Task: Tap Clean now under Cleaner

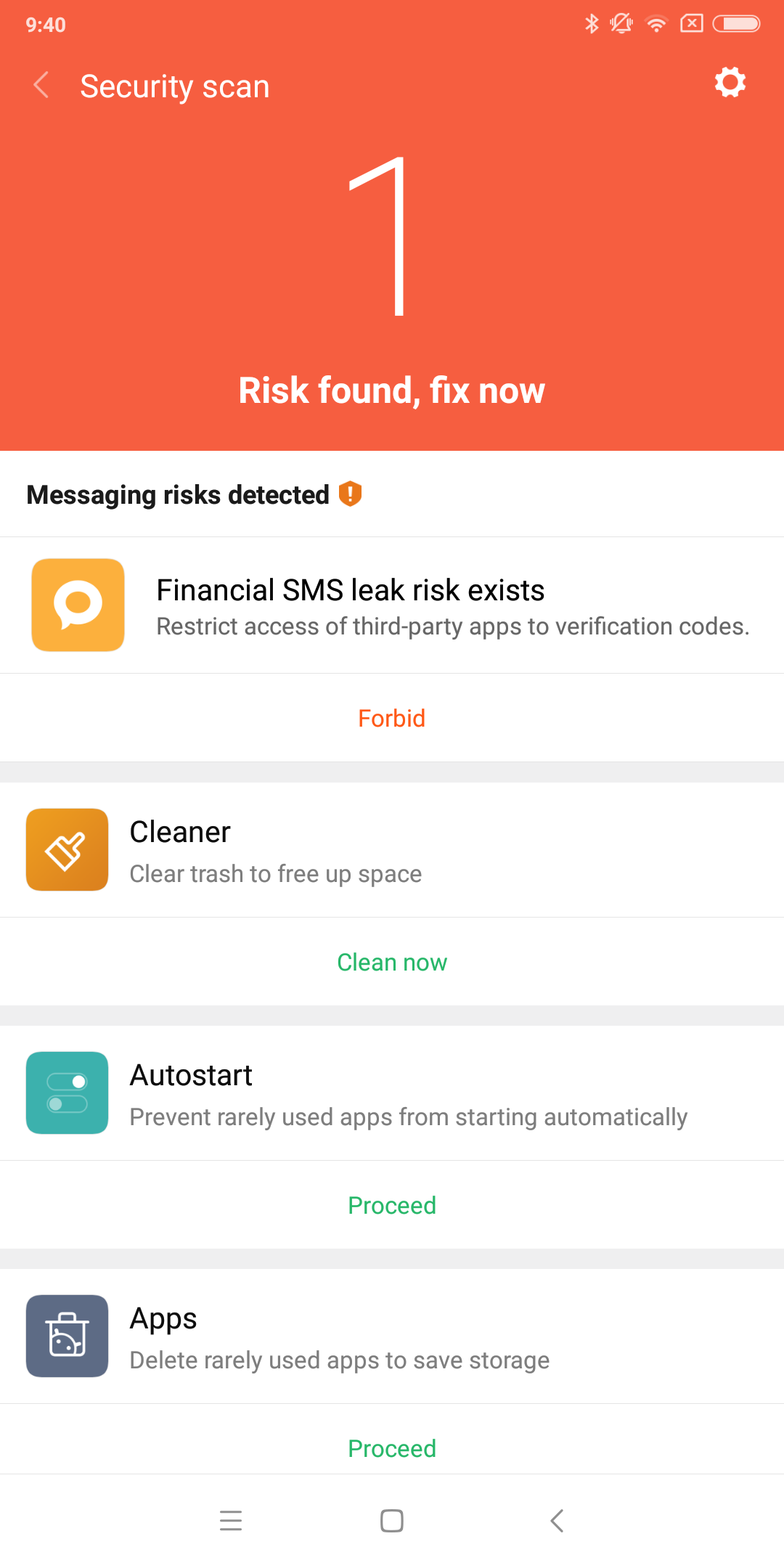Action: [392, 962]
